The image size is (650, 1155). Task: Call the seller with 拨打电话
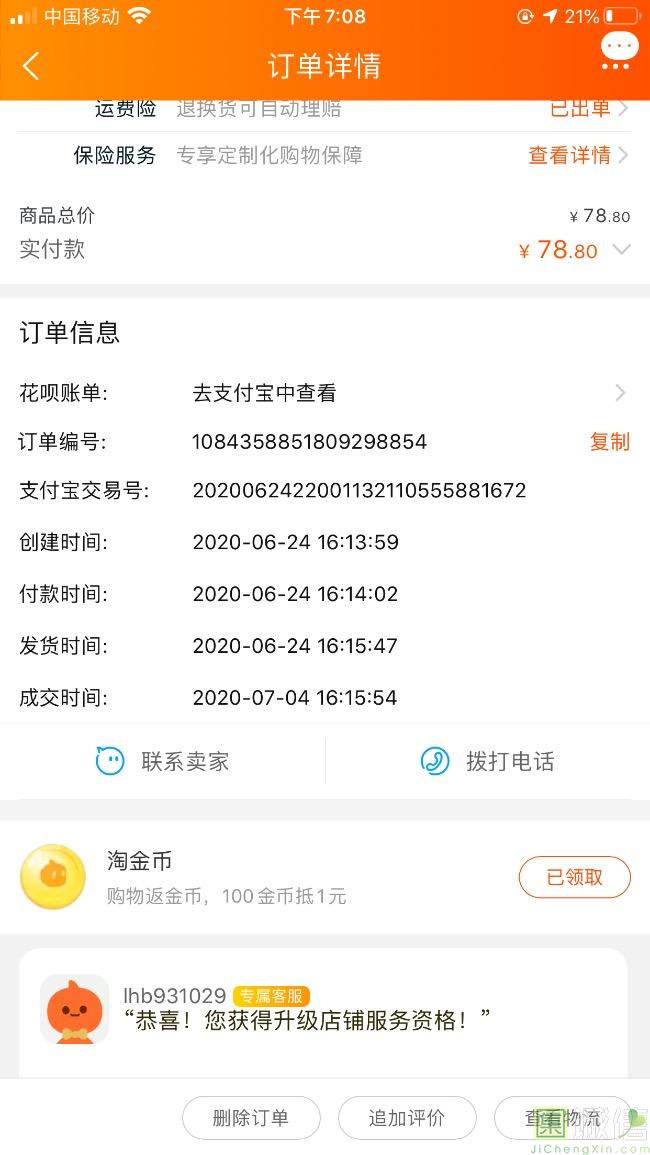point(488,761)
